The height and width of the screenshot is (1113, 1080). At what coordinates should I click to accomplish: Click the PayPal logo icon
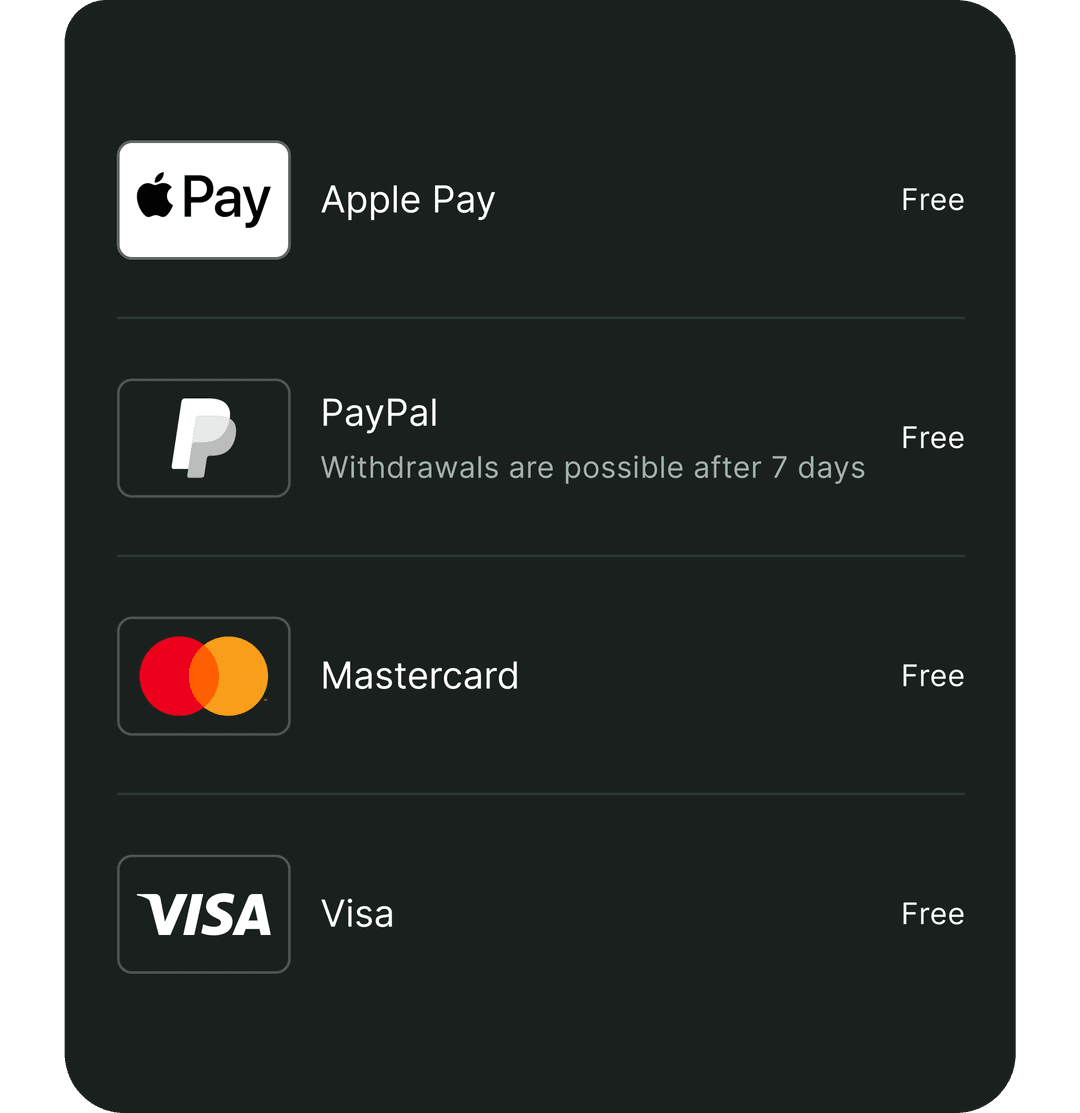coord(203,438)
